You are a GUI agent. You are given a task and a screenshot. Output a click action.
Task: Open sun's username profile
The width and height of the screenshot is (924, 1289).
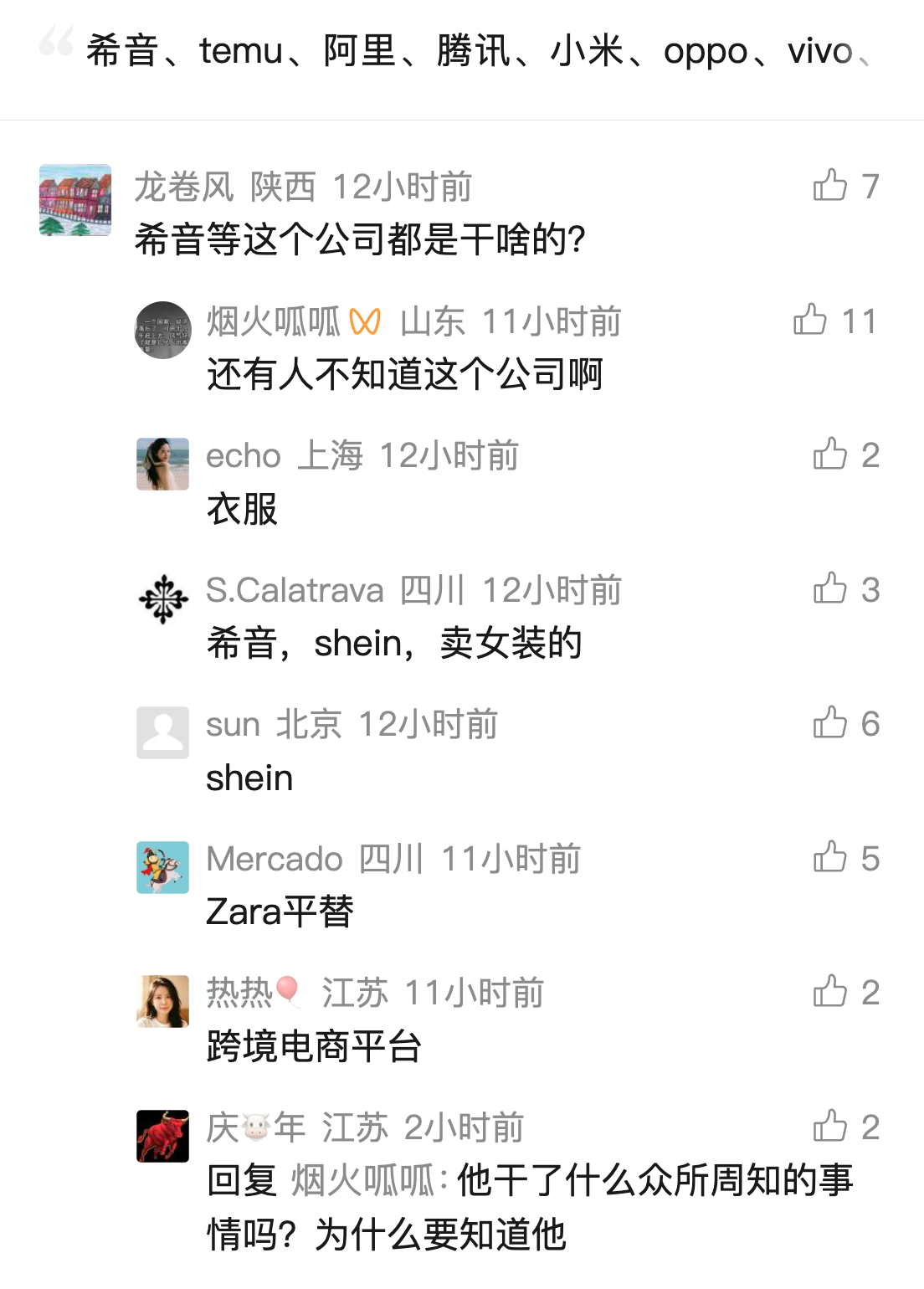[233, 724]
